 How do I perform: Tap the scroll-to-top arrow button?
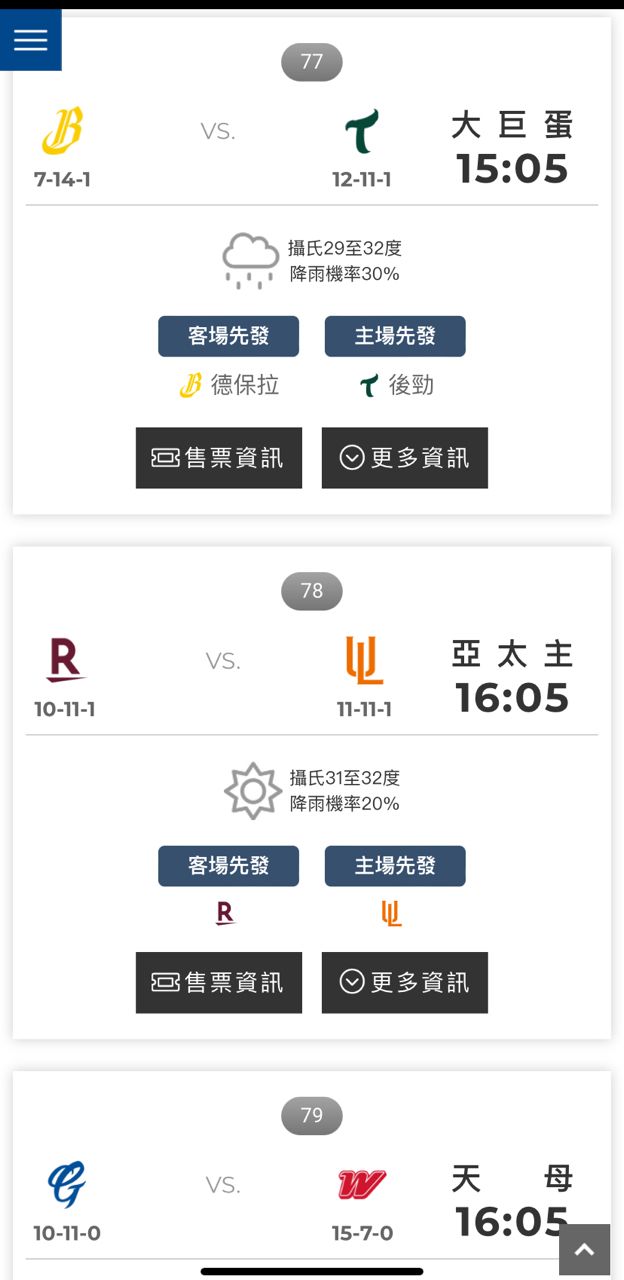pyautogui.click(x=585, y=1250)
